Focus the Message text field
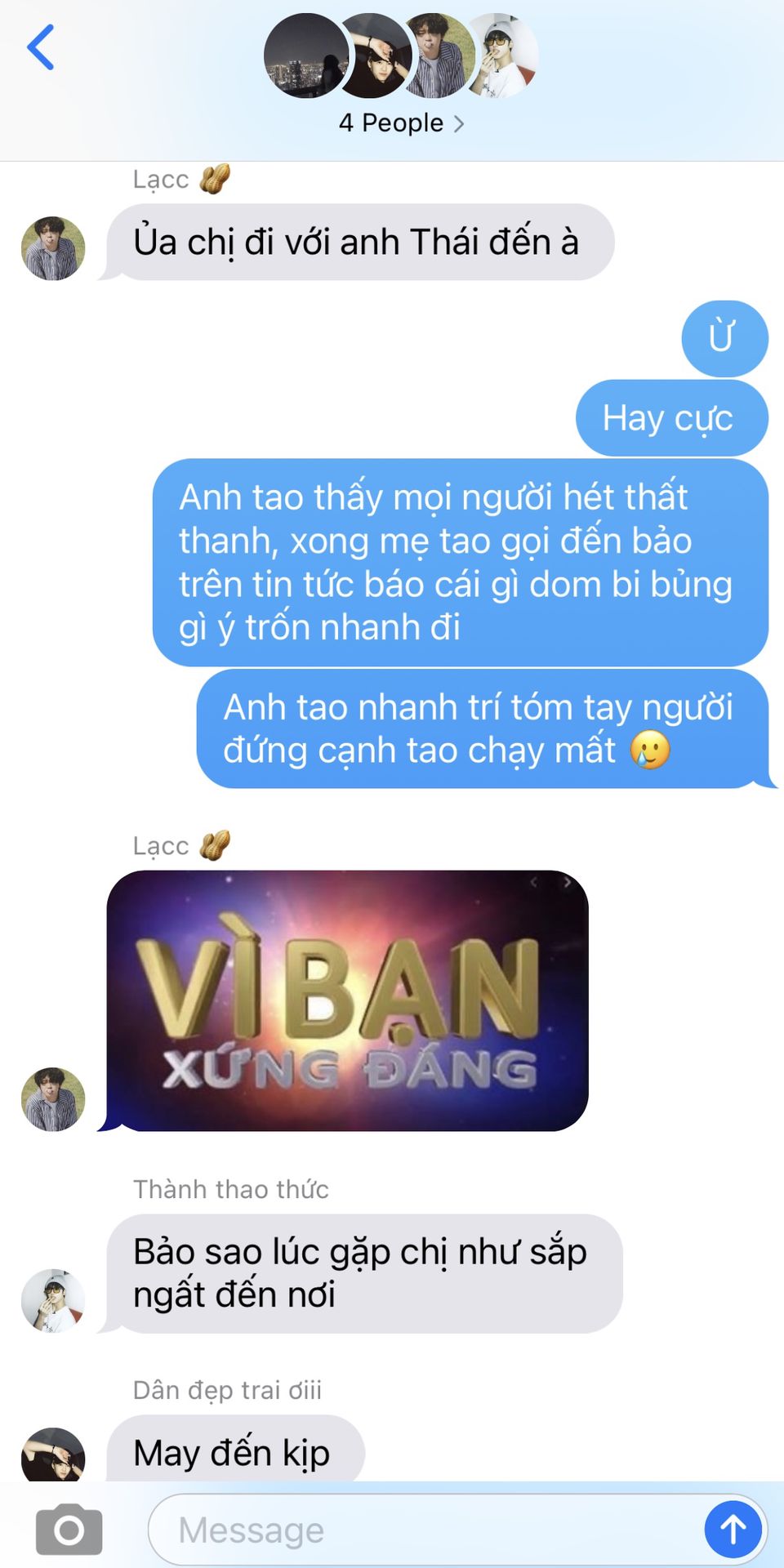This screenshot has width=784, height=1568. (425, 1530)
